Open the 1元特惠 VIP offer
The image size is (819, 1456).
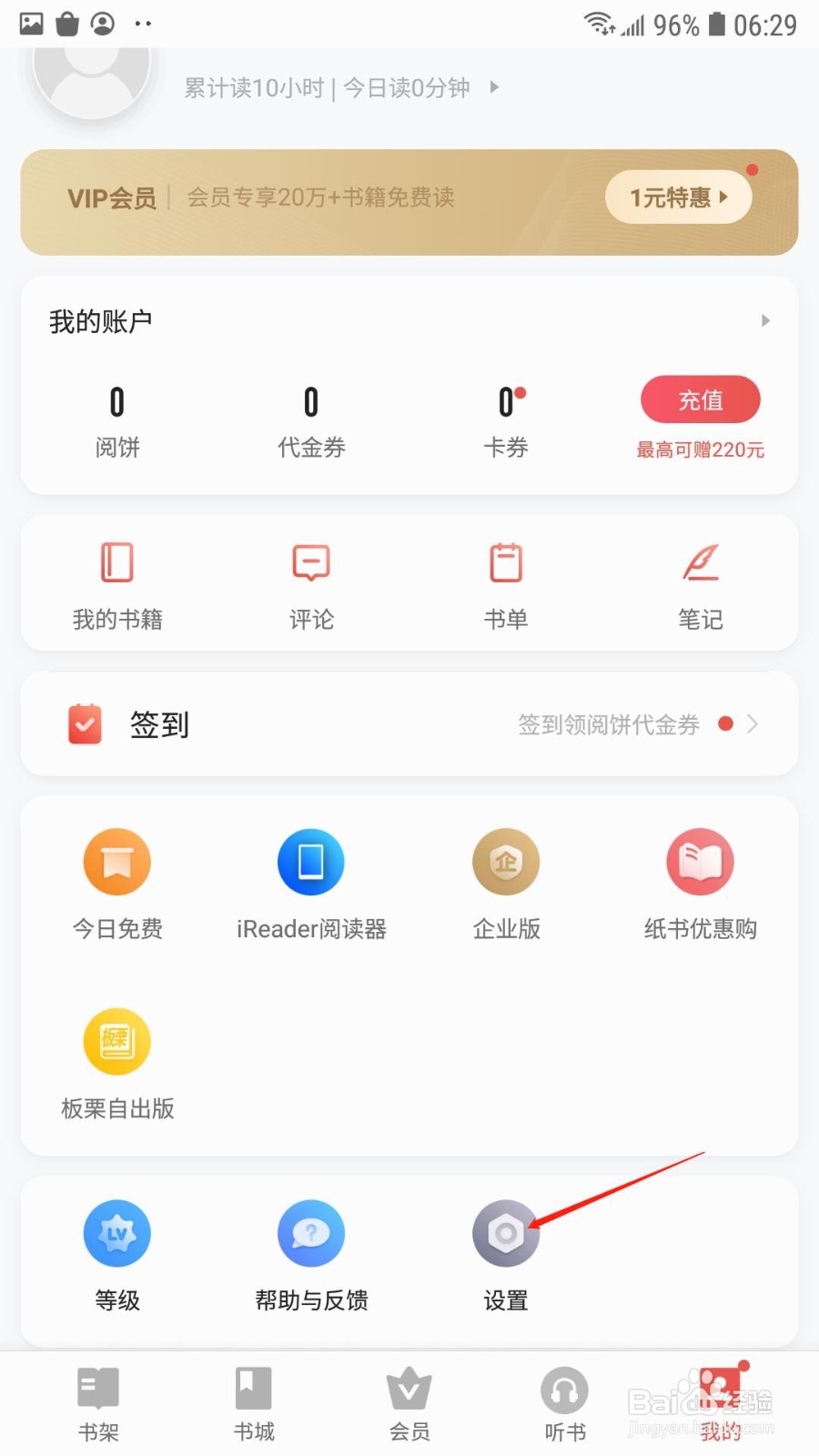coord(679,197)
